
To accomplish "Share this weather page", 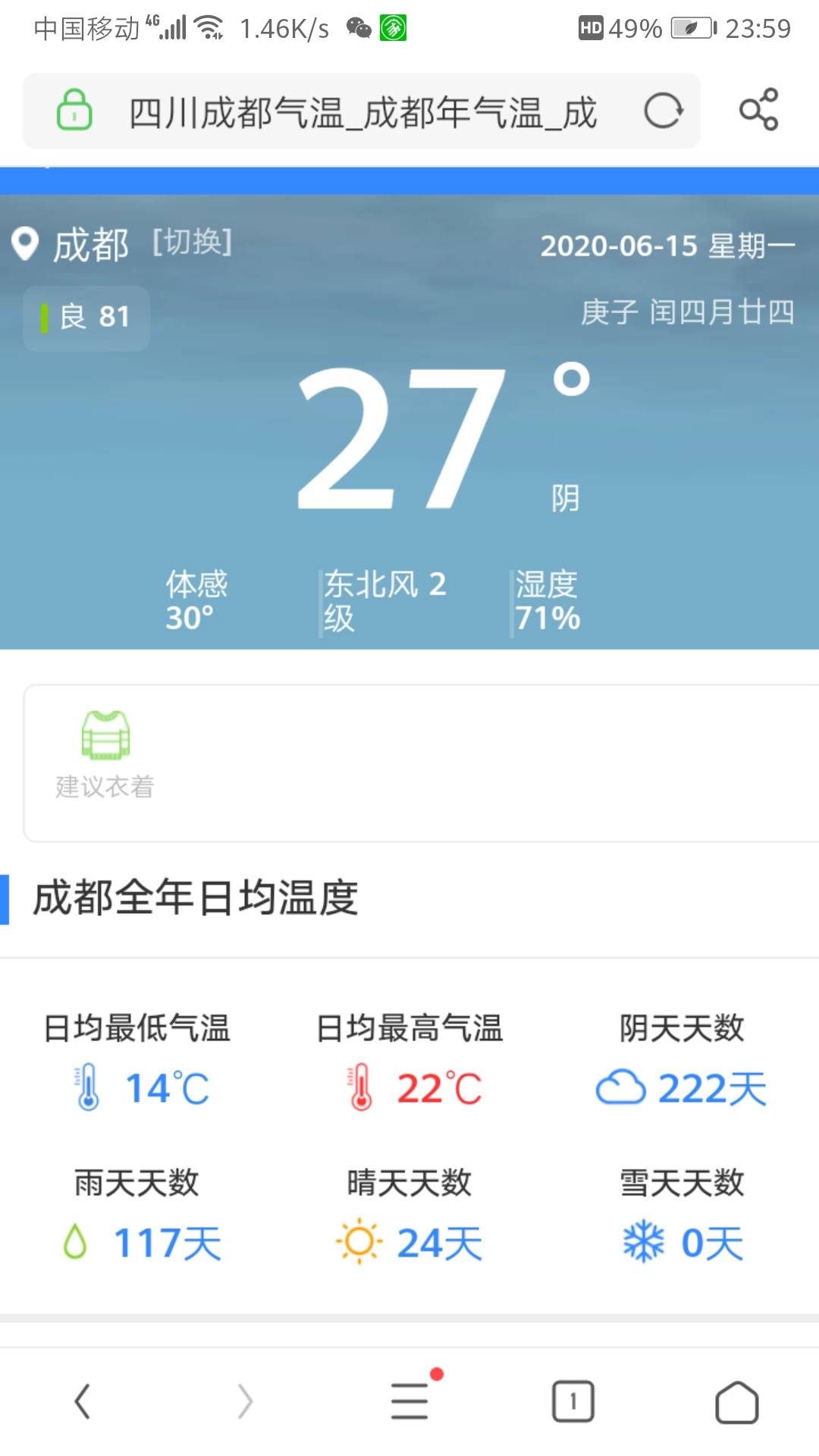I will (758, 110).
